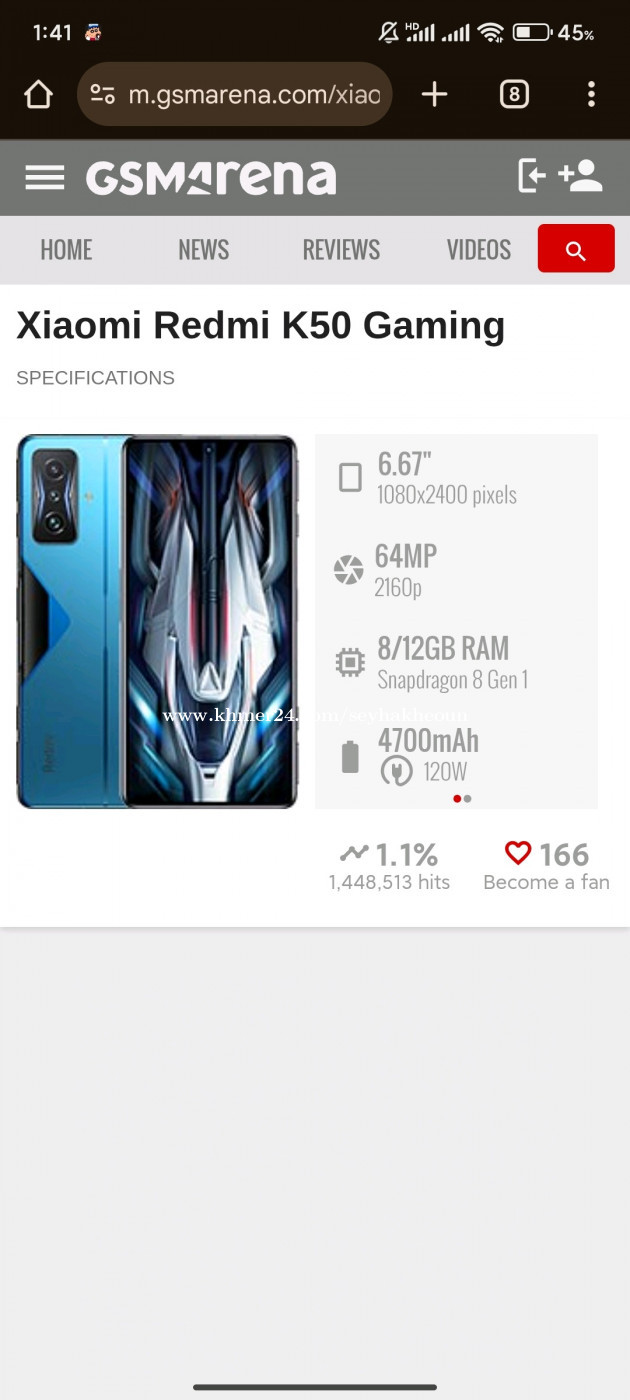Tap the sign up icon
The image size is (630, 1400).
tap(580, 176)
